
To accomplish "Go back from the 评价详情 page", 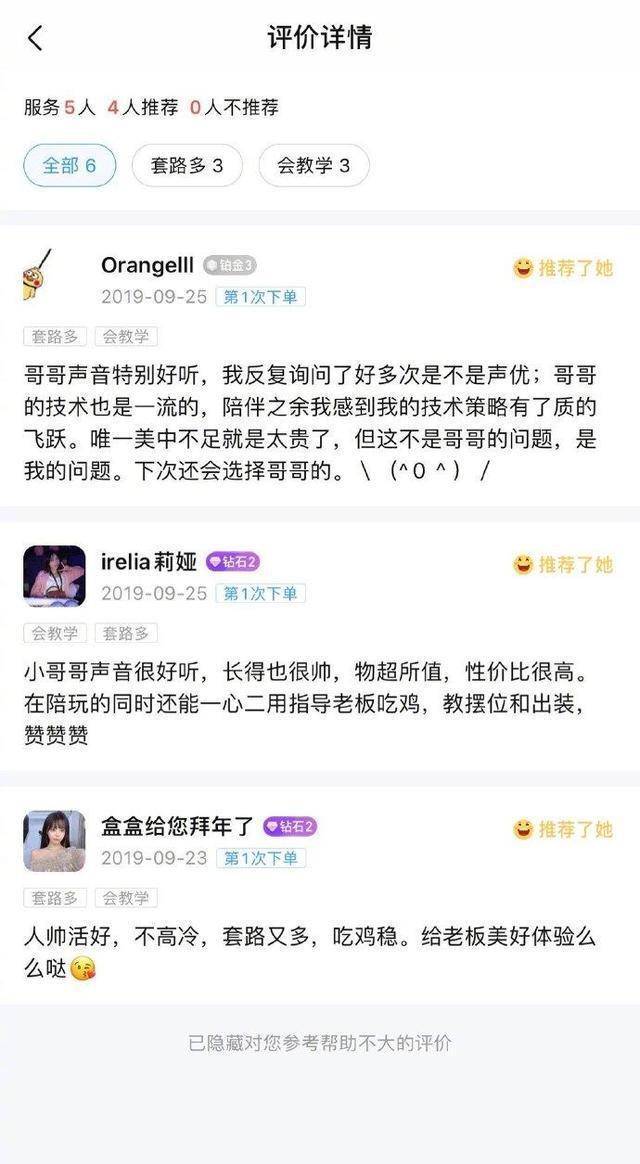I will tap(35, 38).
